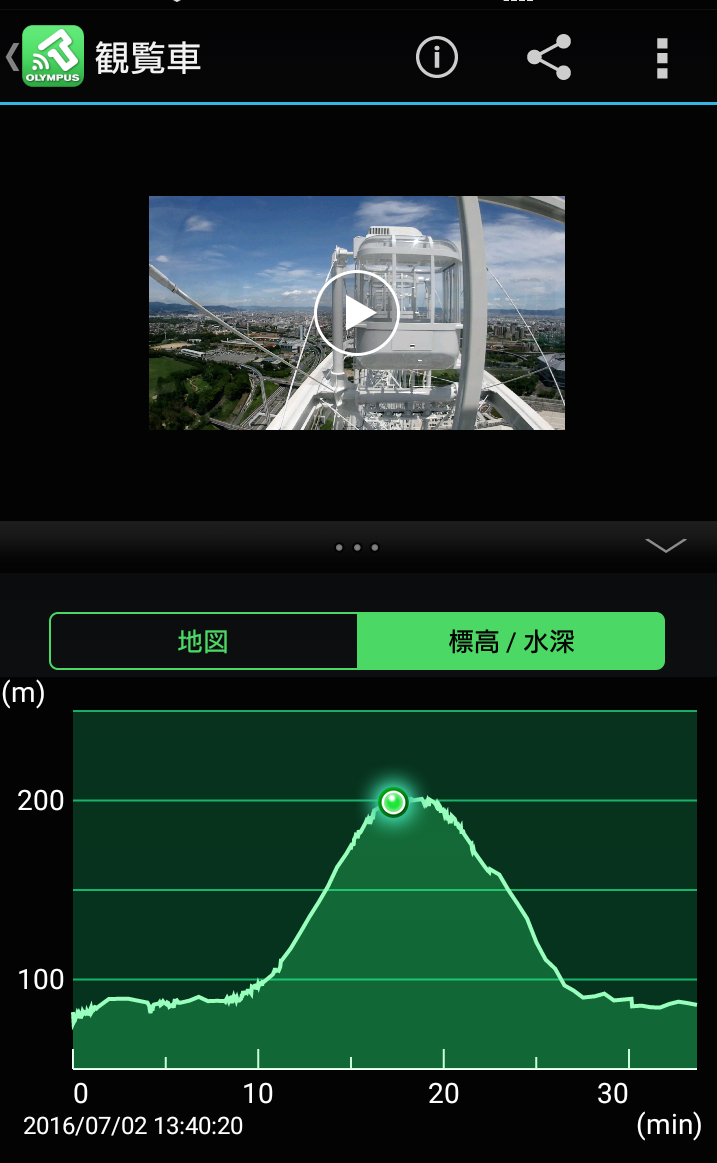Play the Ferris wheel video
Screen dimensions: 717x1163
[356, 313]
